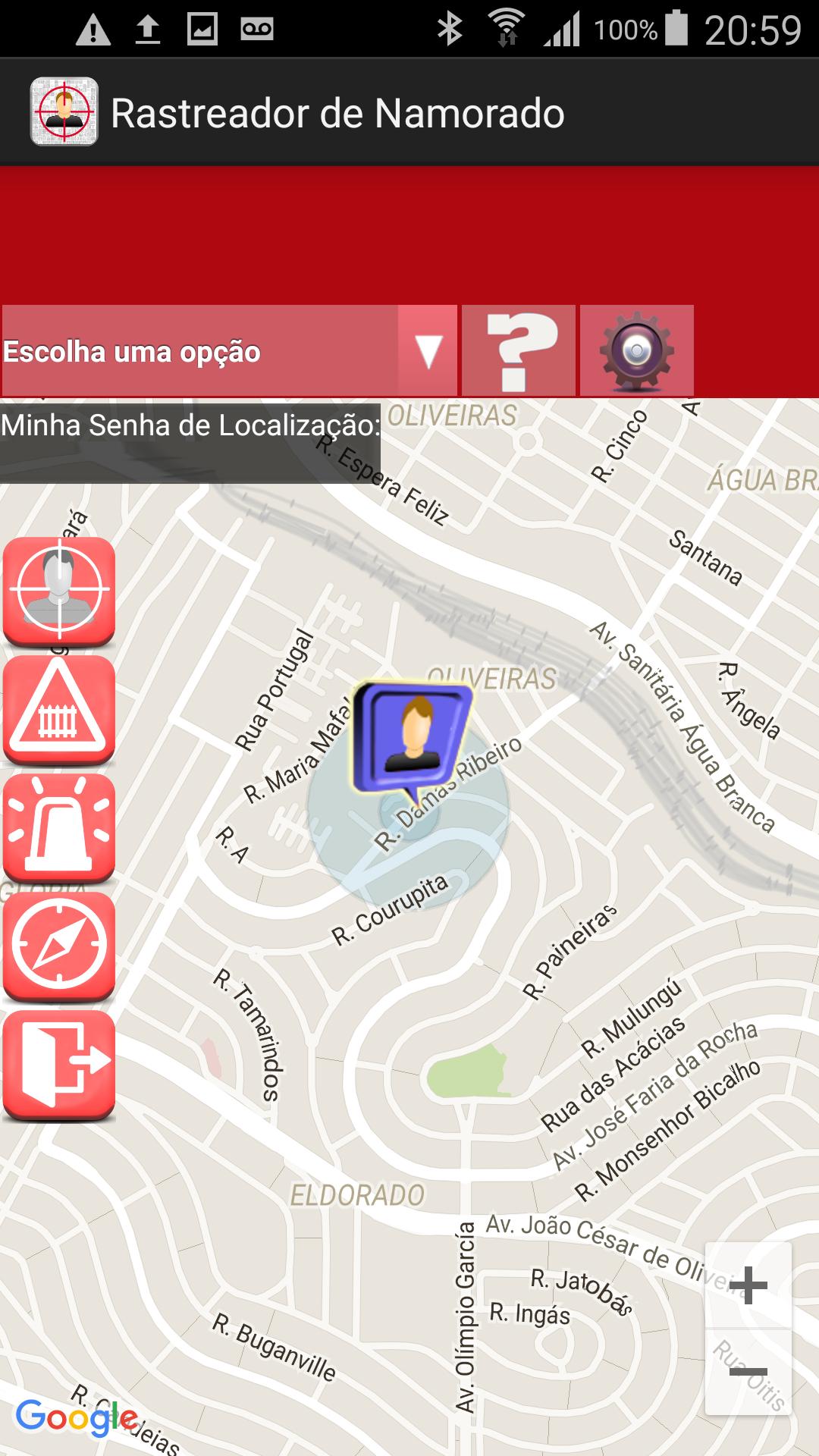Screen dimensions: 819x1456
Task: Tap the exit door button
Action: point(59,1065)
